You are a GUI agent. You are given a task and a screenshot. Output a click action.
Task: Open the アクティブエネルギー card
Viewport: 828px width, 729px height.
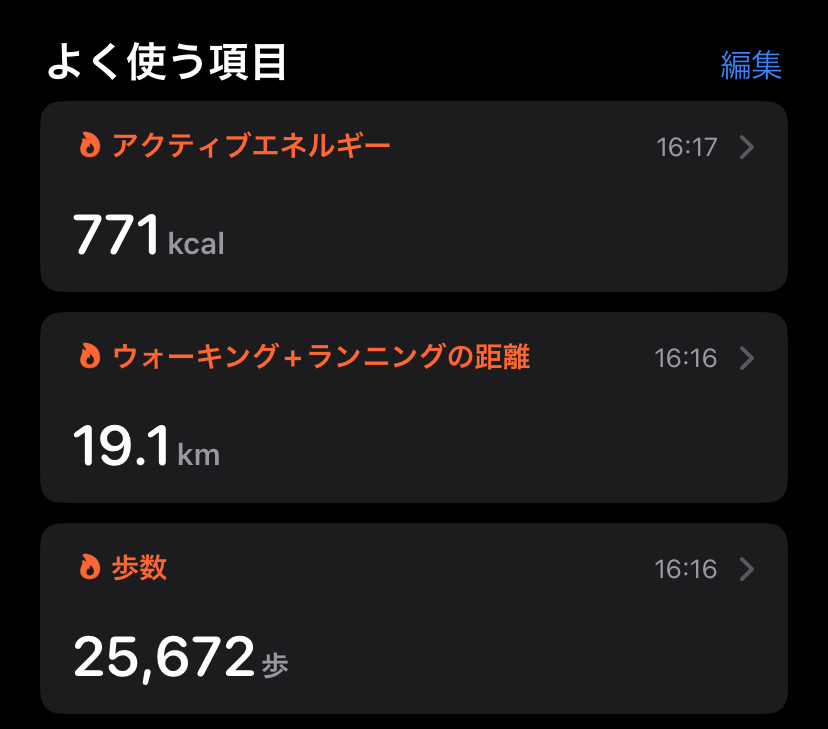[x=413, y=196]
